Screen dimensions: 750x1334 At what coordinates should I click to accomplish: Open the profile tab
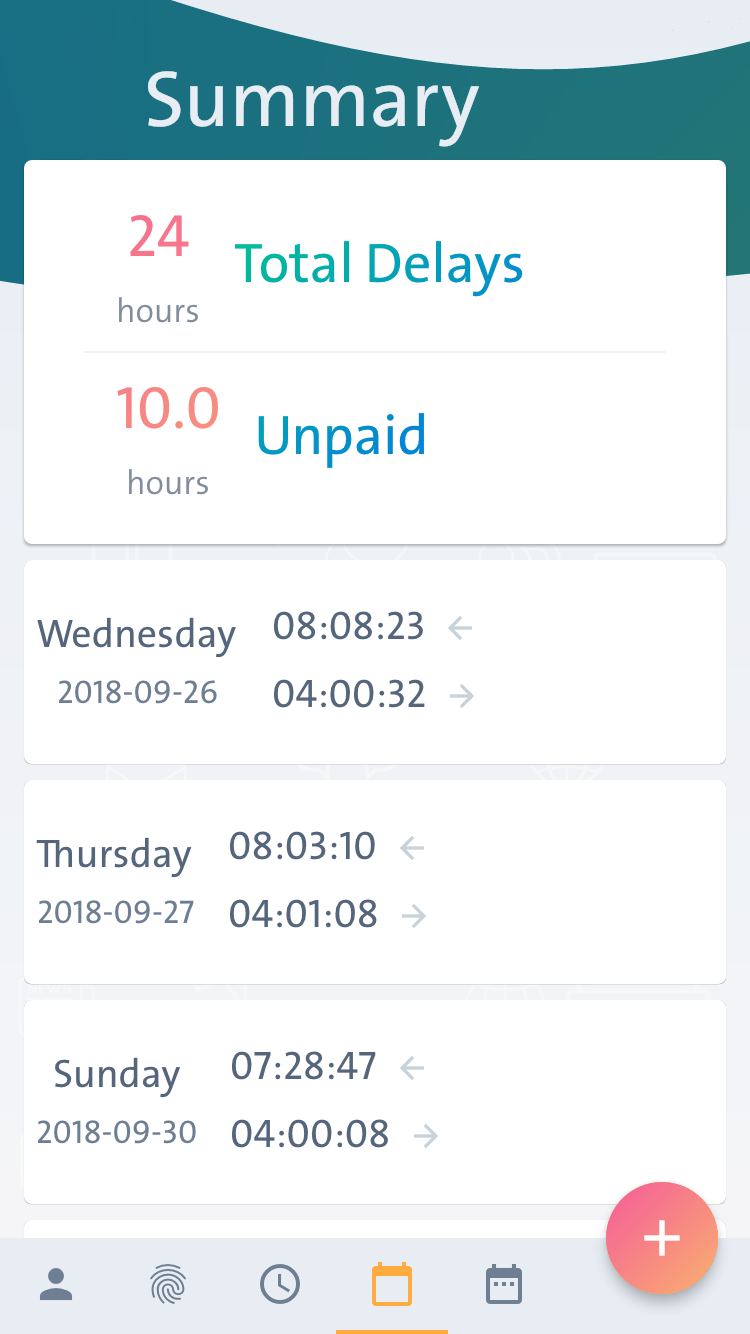56,1285
